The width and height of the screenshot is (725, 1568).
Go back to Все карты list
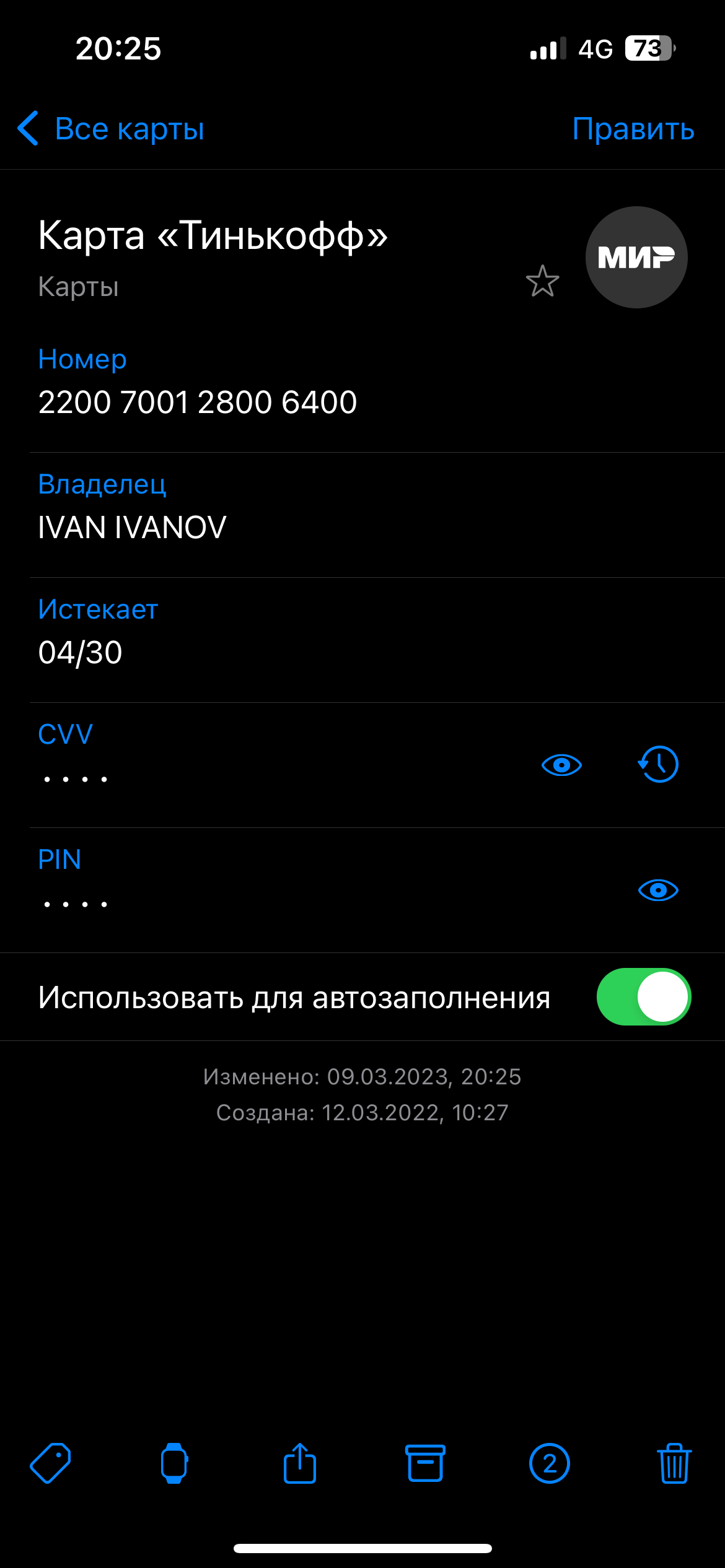click(x=111, y=129)
